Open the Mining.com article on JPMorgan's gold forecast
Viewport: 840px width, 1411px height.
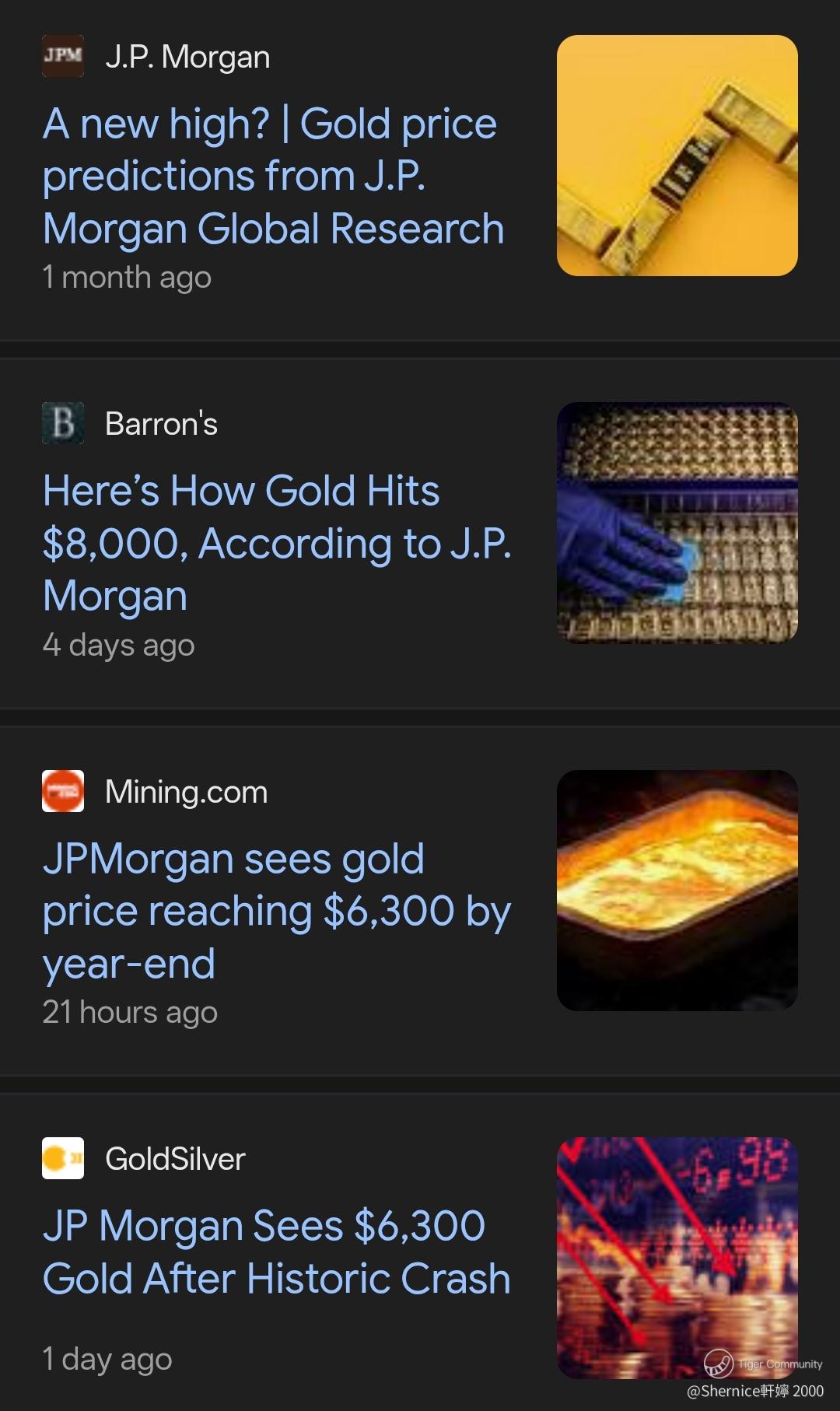pos(276,911)
